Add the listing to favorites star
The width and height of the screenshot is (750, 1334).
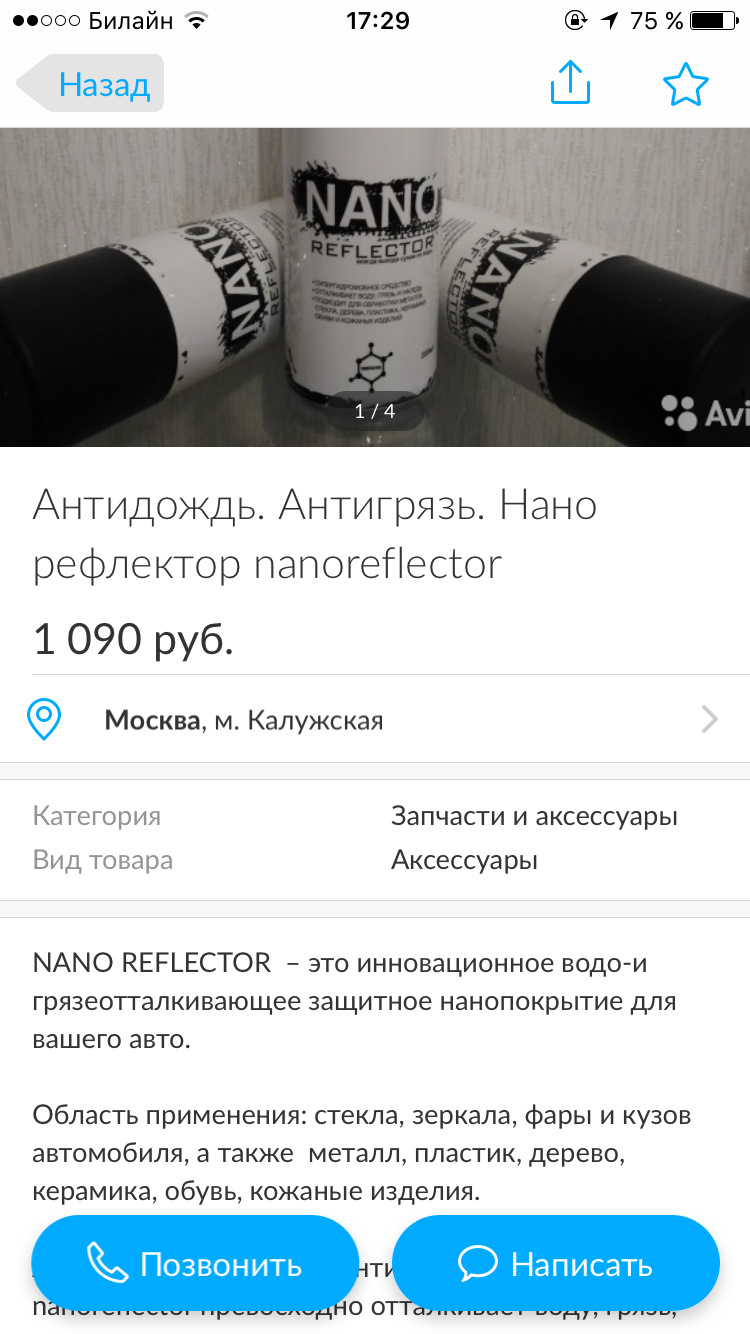[685, 85]
